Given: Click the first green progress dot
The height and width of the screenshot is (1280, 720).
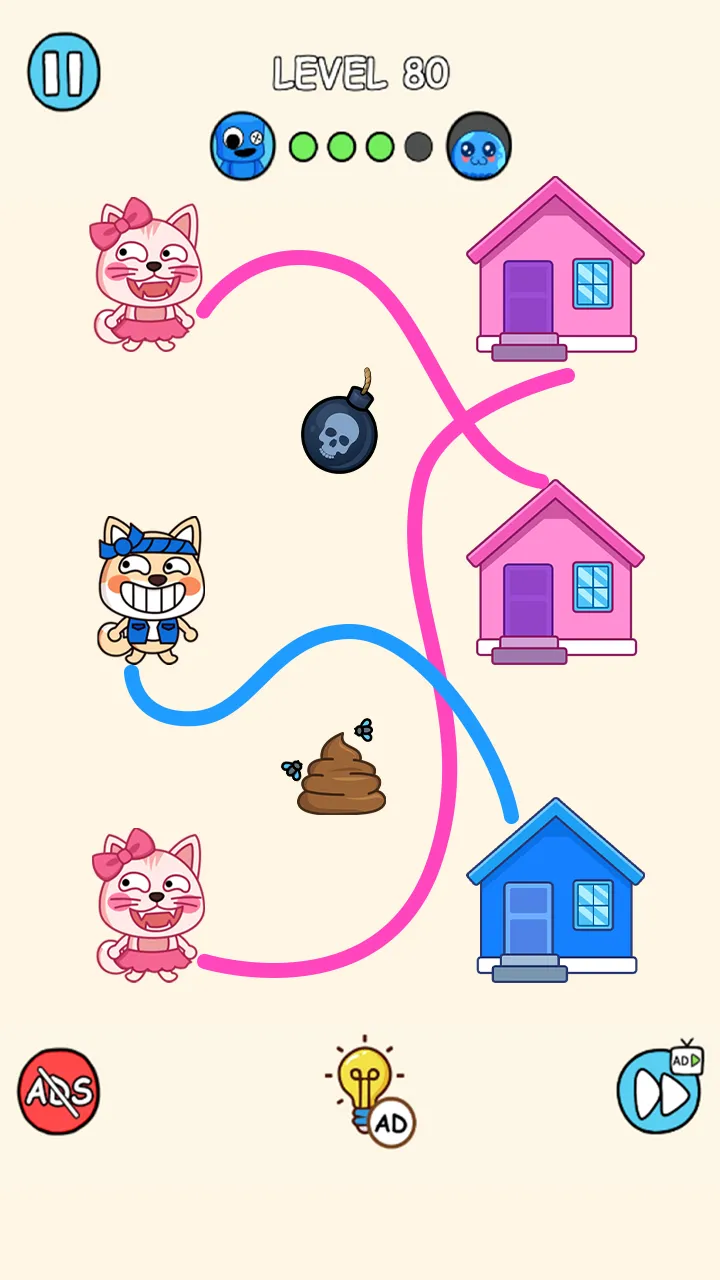Looking at the screenshot, I should [305, 145].
